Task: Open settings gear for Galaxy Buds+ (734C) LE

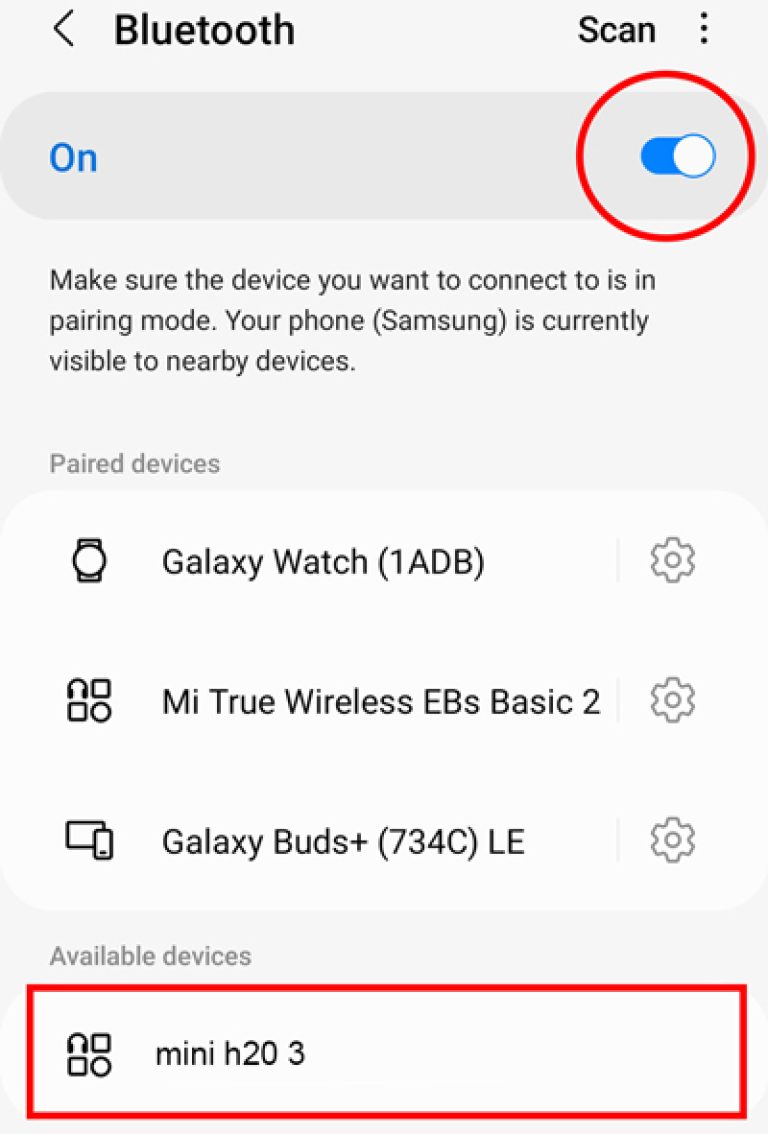Action: click(672, 842)
